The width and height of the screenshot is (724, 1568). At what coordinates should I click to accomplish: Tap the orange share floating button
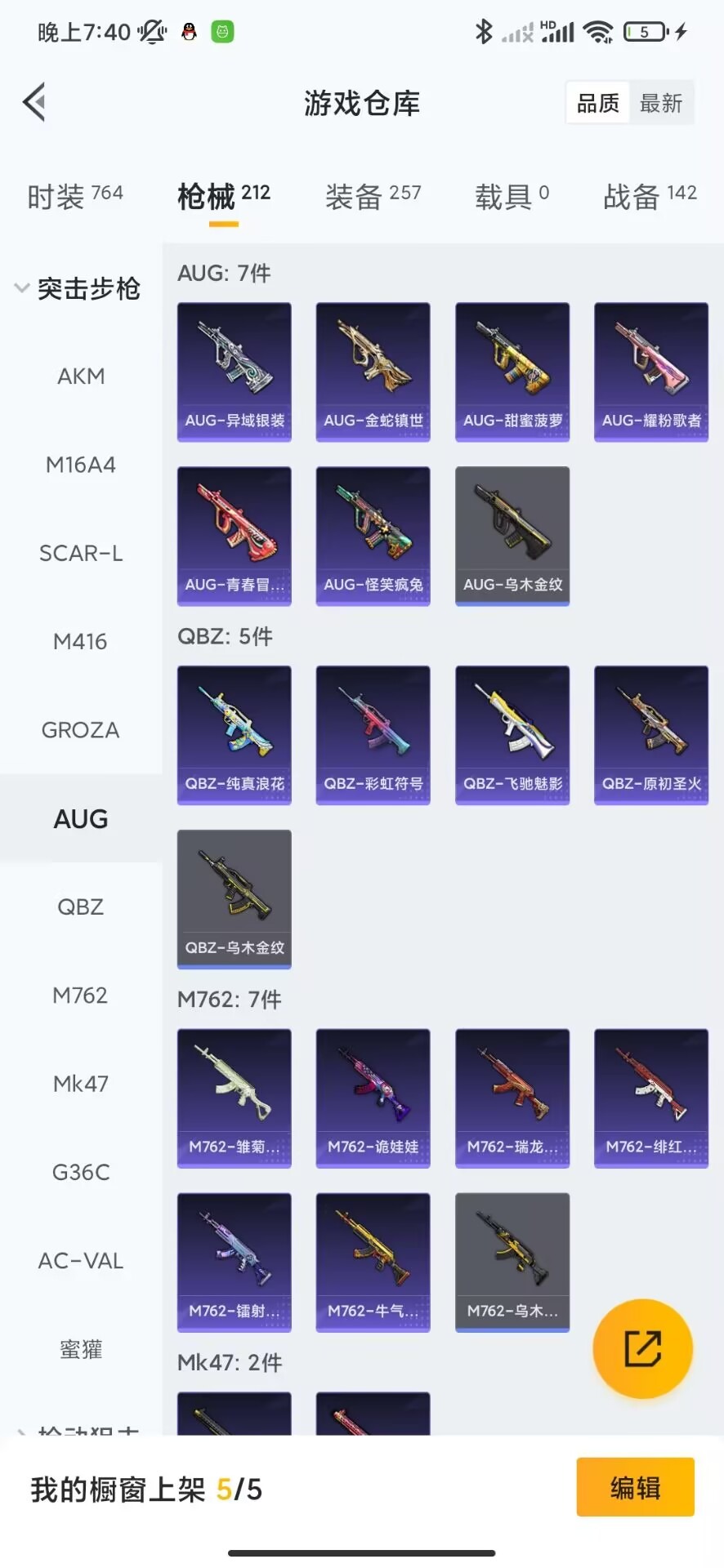642,1348
